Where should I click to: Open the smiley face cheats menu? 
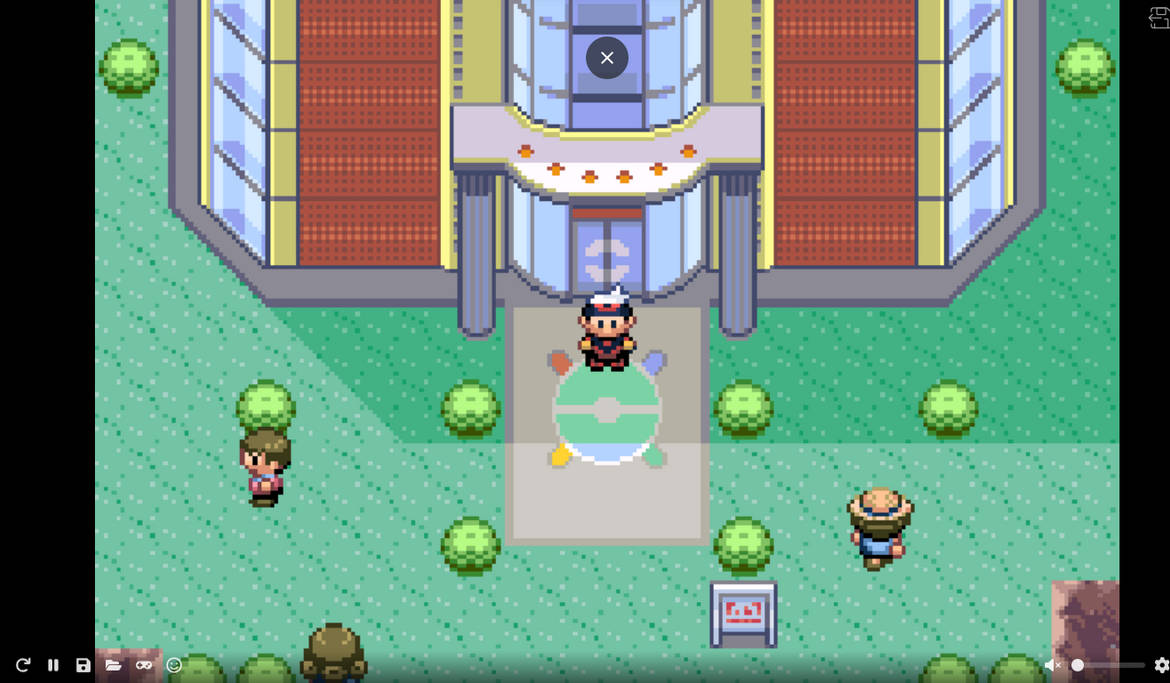[174, 665]
